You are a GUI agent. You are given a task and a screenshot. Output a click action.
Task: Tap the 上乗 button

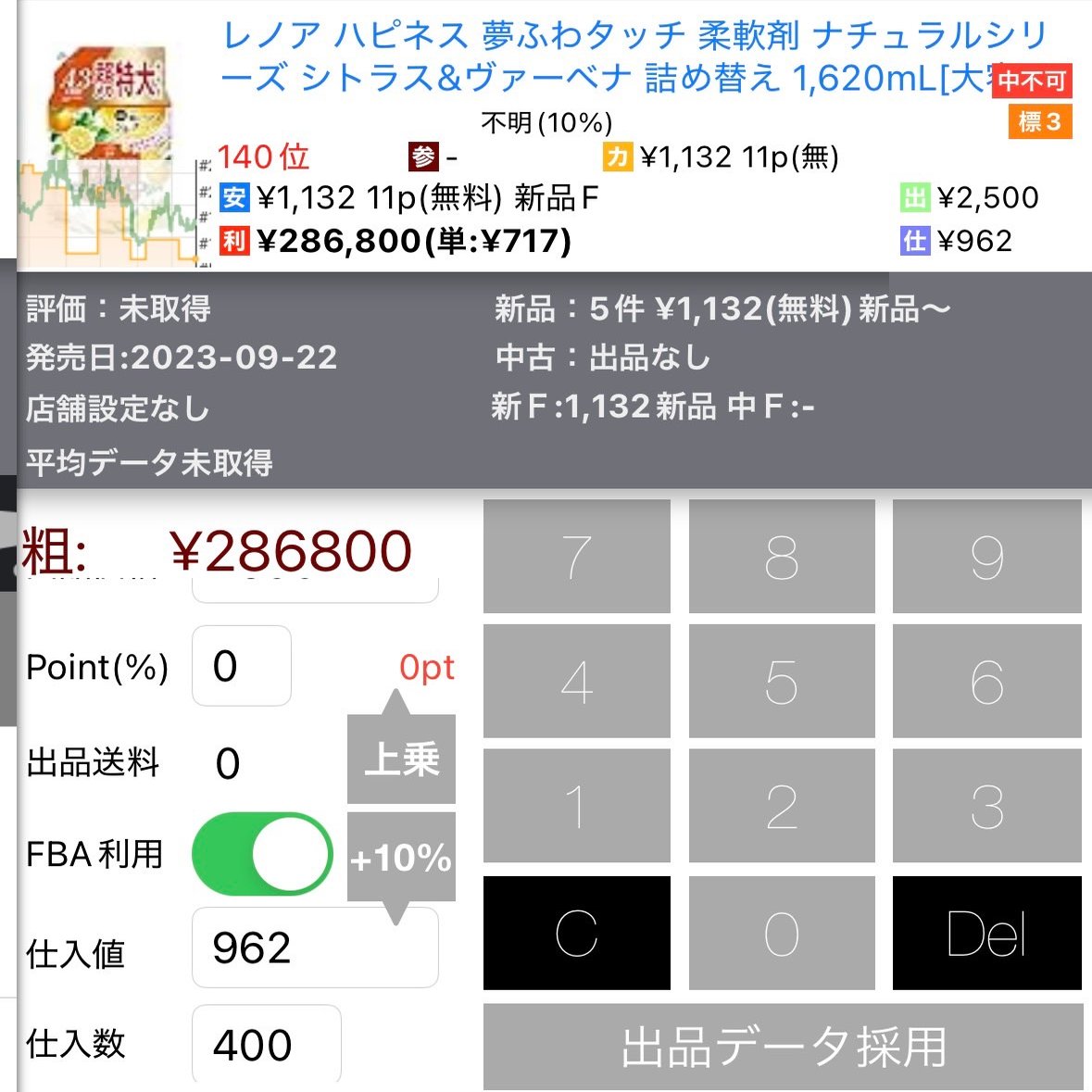(401, 759)
